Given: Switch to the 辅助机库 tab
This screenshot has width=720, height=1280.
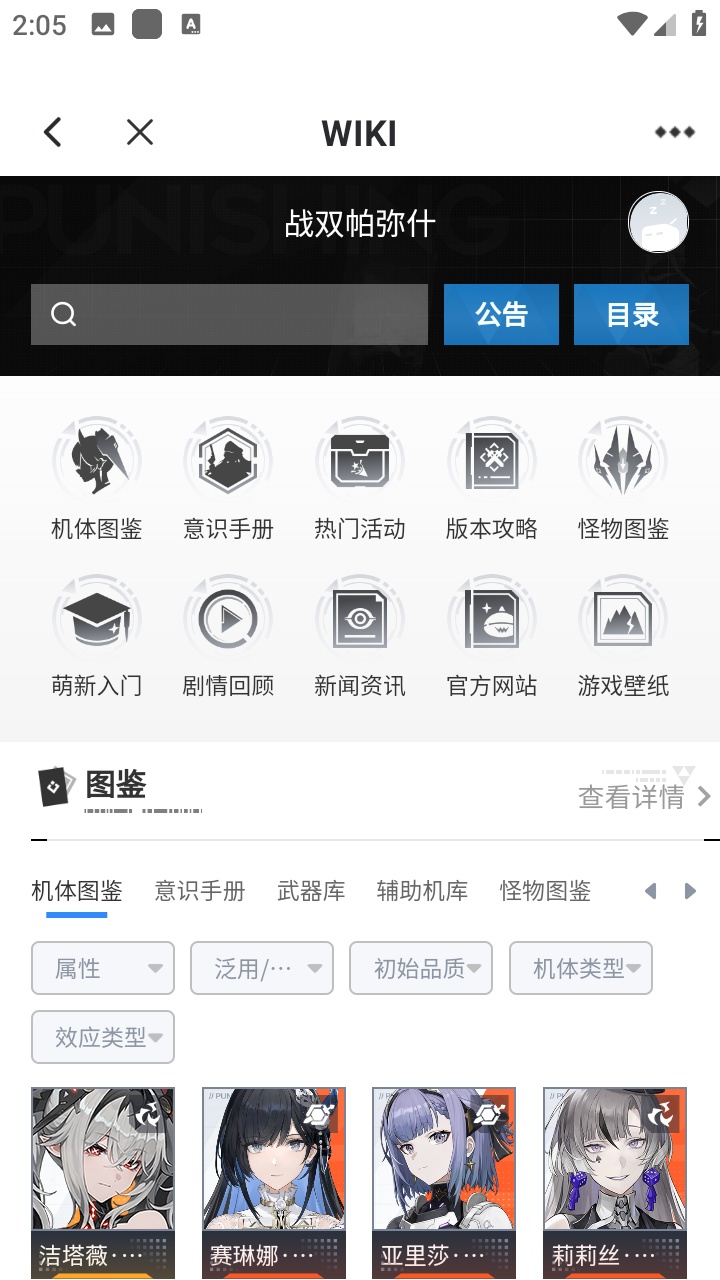Looking at the screenshot, I should point(422,890).
